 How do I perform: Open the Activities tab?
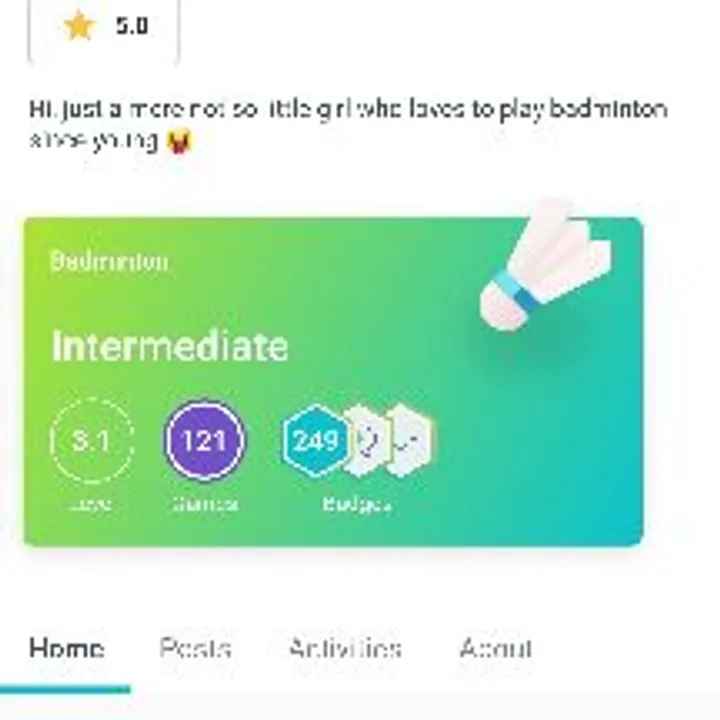[345, 650]
